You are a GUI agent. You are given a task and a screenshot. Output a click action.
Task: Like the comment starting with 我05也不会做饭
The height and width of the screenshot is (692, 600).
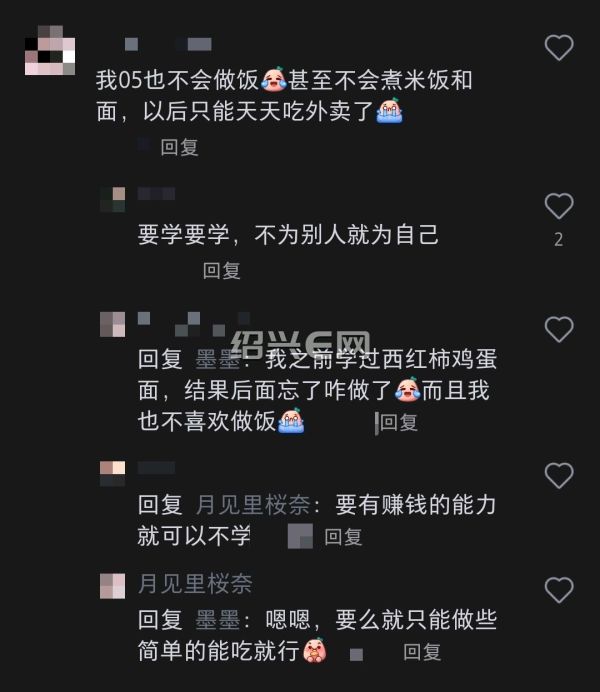click(558, 47)
